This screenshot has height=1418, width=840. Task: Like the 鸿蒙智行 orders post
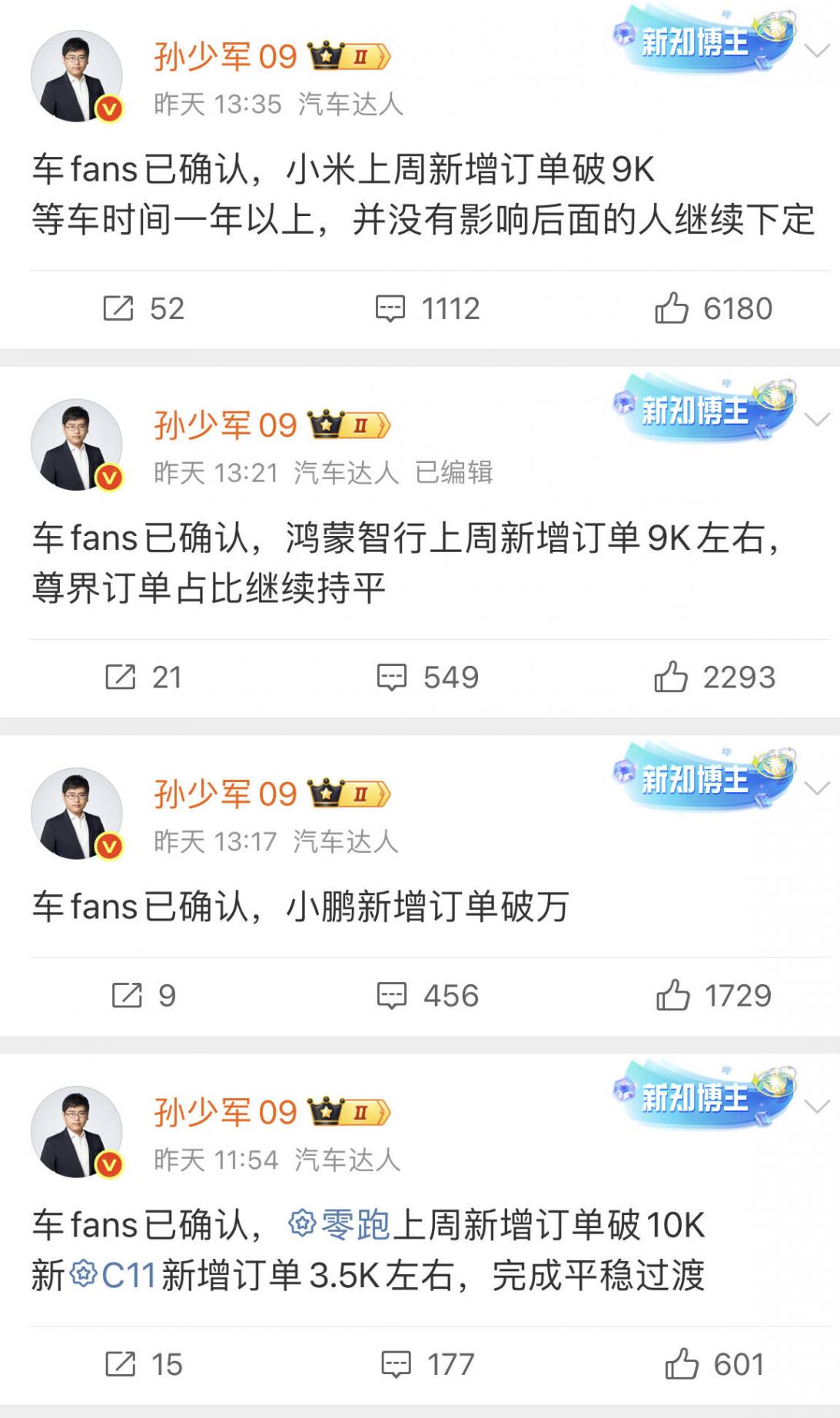[x=714, y=677]
